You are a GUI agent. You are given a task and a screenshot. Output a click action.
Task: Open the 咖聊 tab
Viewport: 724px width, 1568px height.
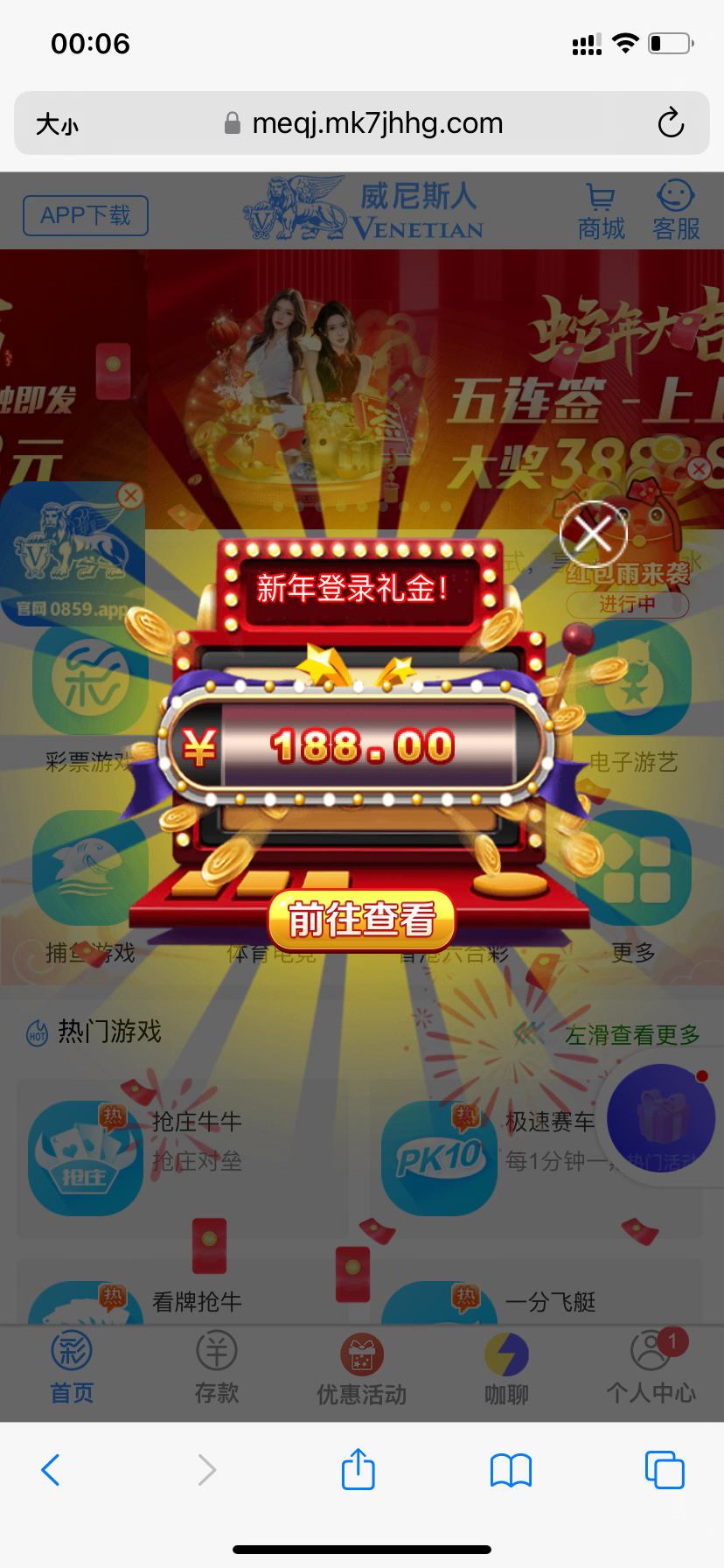tap(506, 1368)
